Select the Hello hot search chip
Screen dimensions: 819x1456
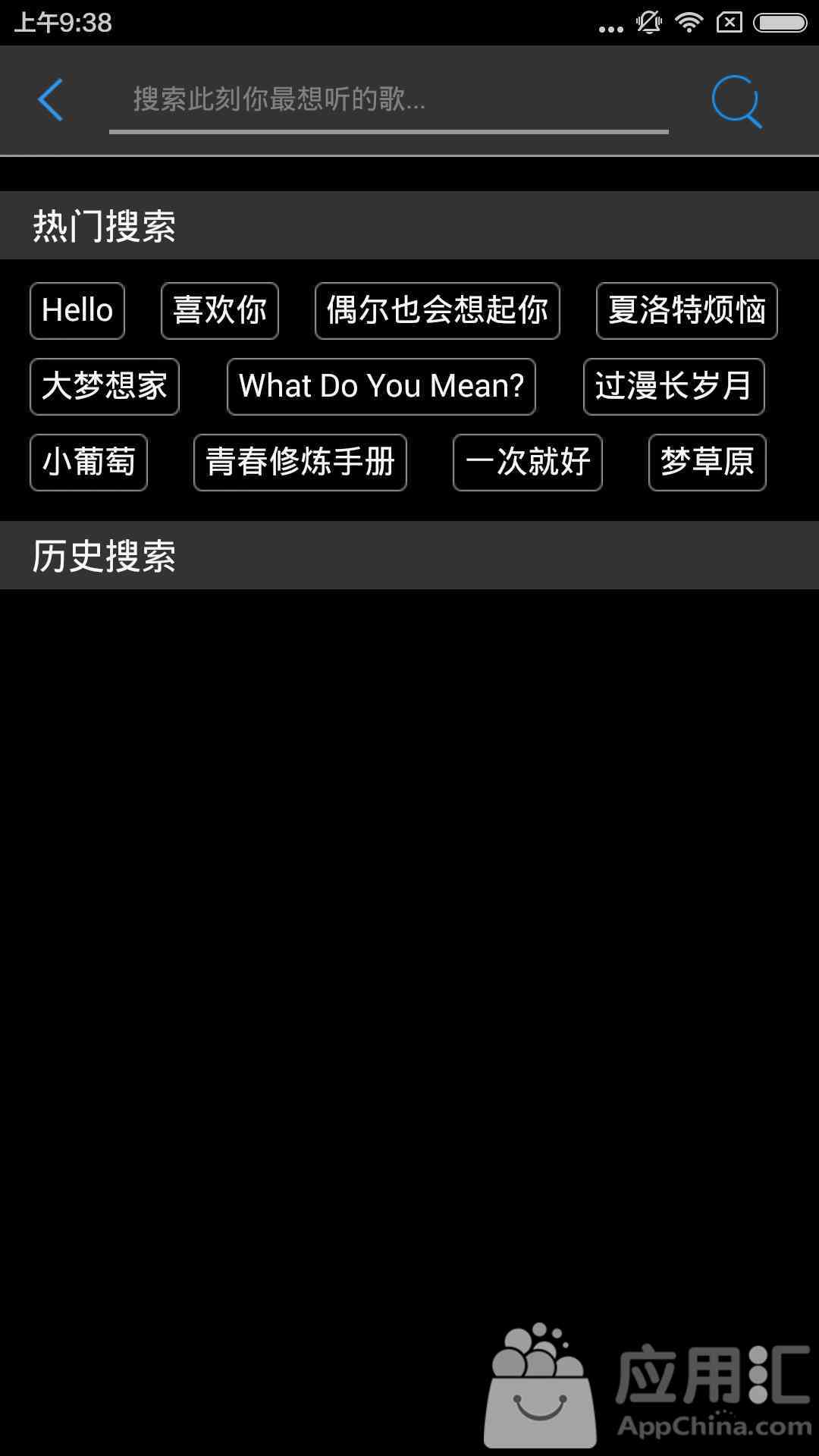pos(77,311)
